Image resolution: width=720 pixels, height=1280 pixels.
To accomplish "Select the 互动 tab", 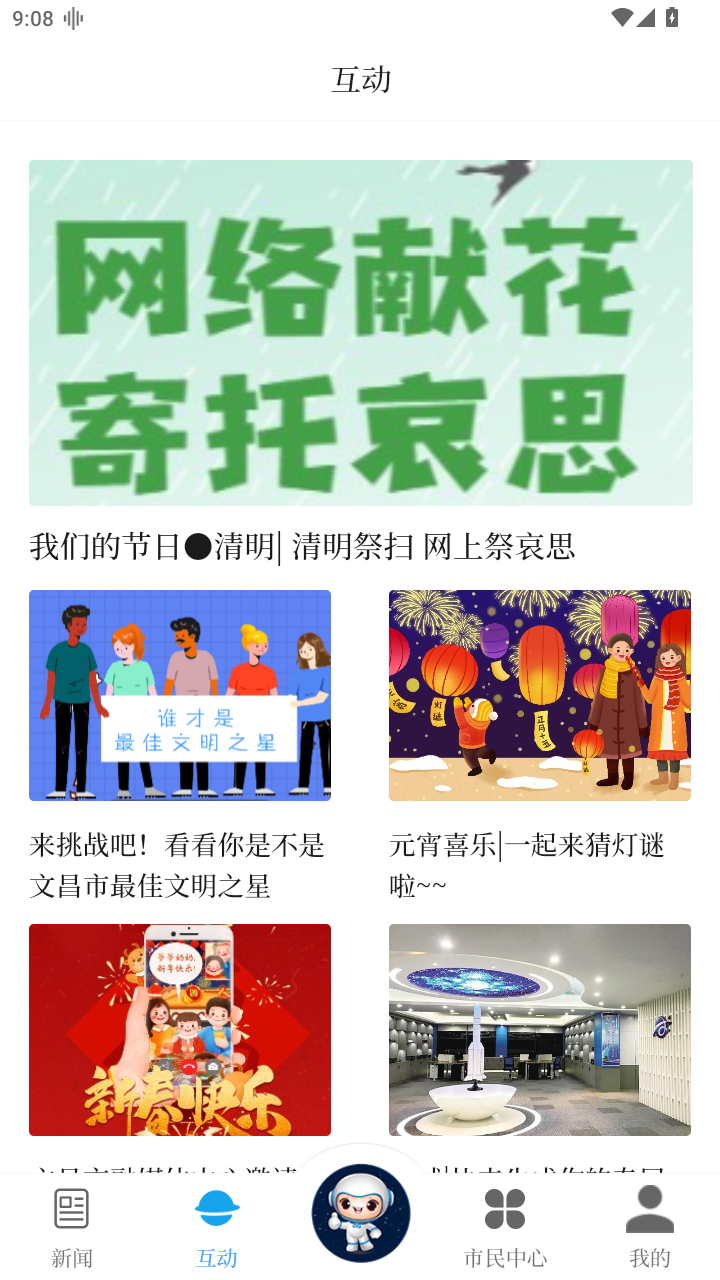I will (217, 1228).
